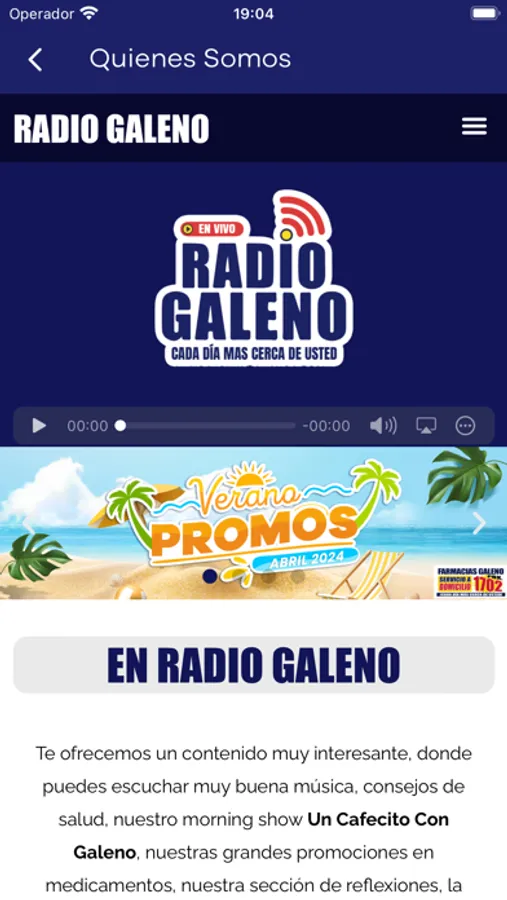Screen dimensions: 507x900
Task: Open the hamburger menu next to Radio Galeno
Action: click(474, 126)
